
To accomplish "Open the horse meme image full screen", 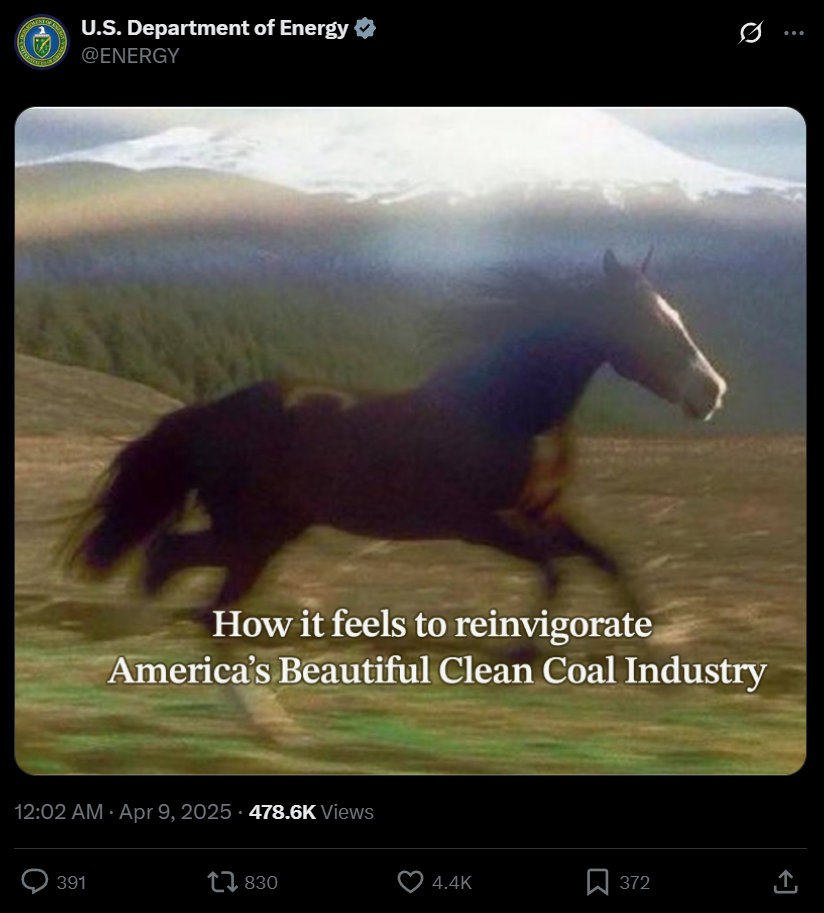I will pyautogui.click(x=410, y=440).
